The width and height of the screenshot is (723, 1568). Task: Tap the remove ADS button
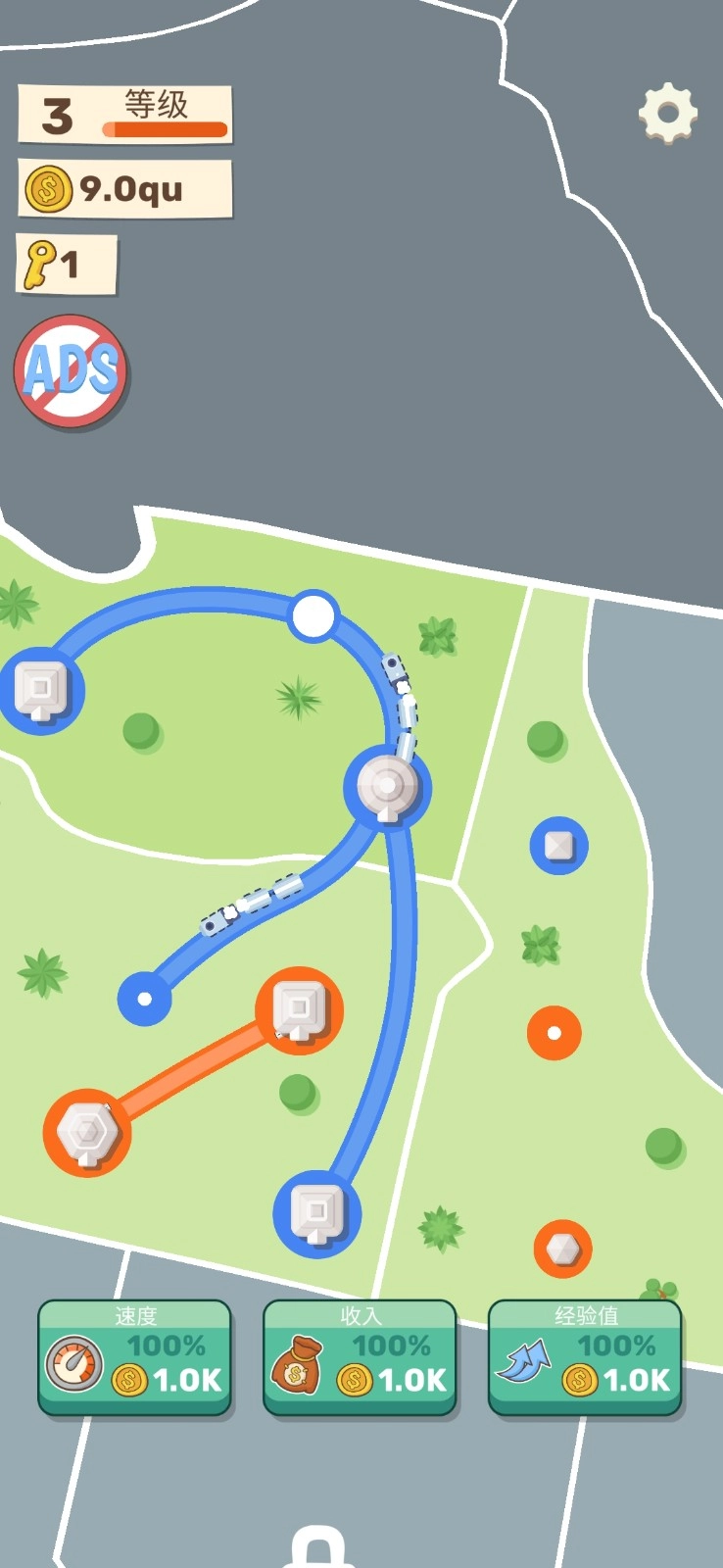pos(71,371)
